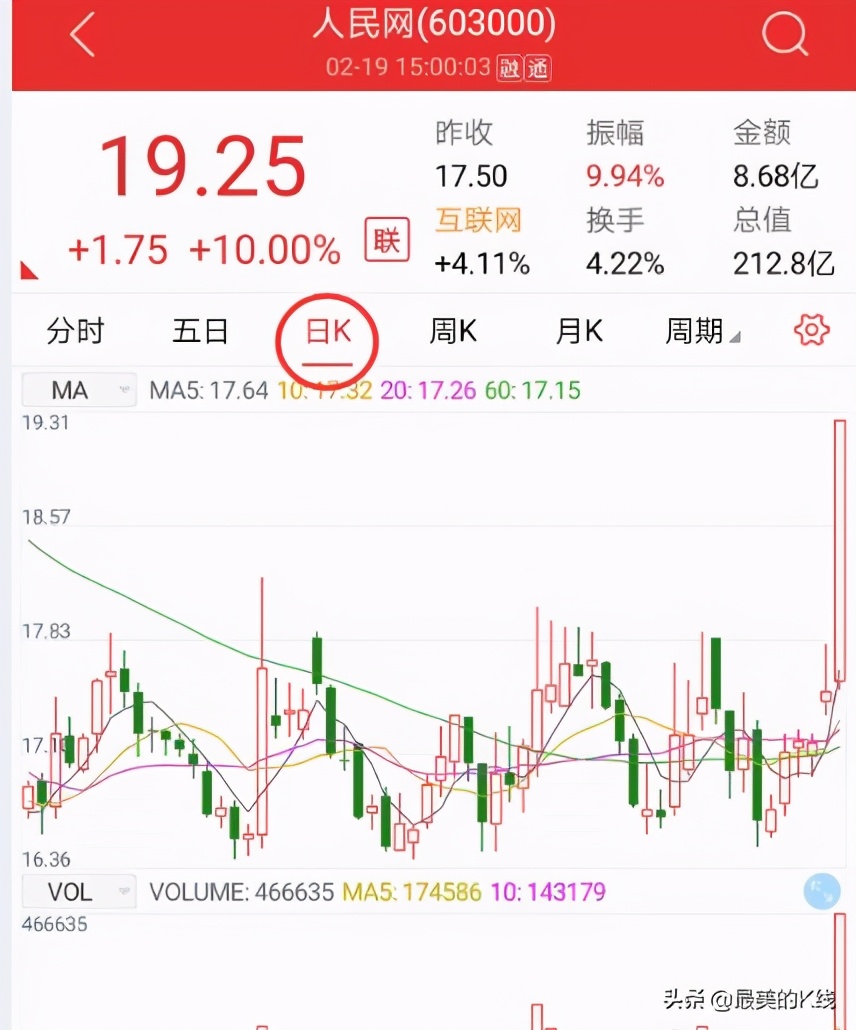
Task: Open the 互联网 sector link
Action: pos(479,222)
